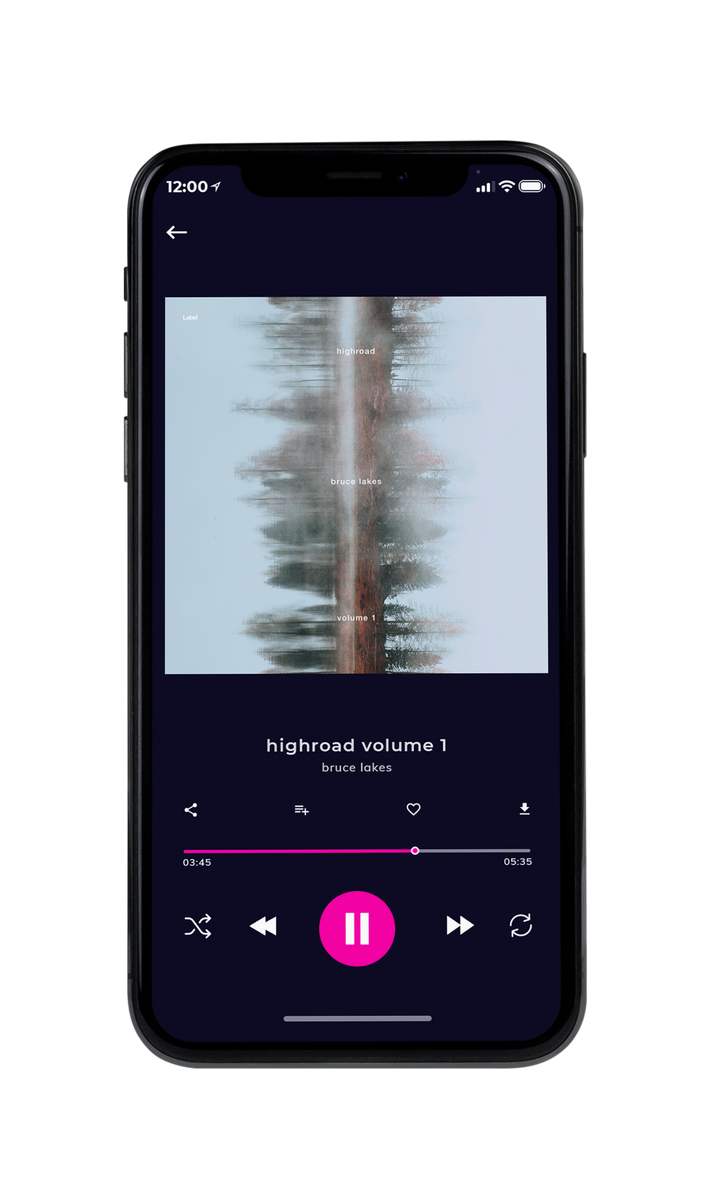Download highroad volume 1
This screenshot has height=1200, width=720.
point(524,809)
